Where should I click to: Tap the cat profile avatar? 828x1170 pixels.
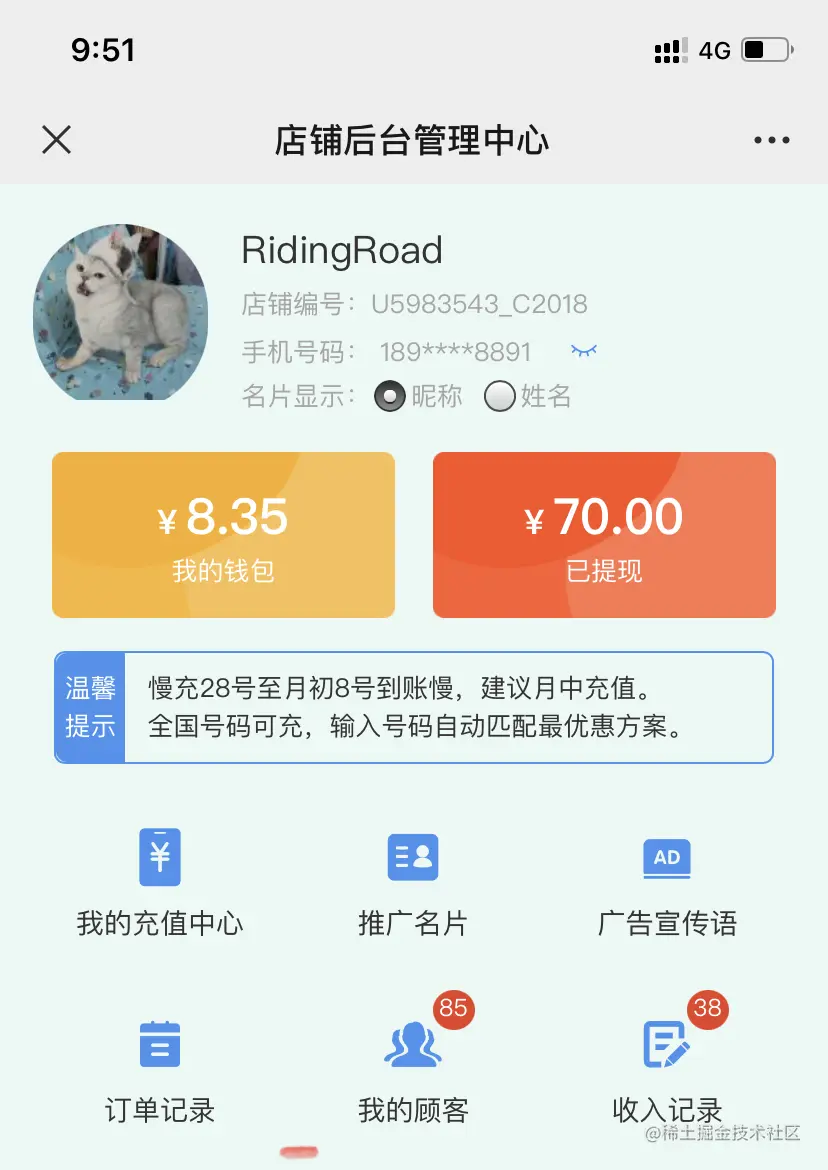pyautogui.click(x=120, y=312)
